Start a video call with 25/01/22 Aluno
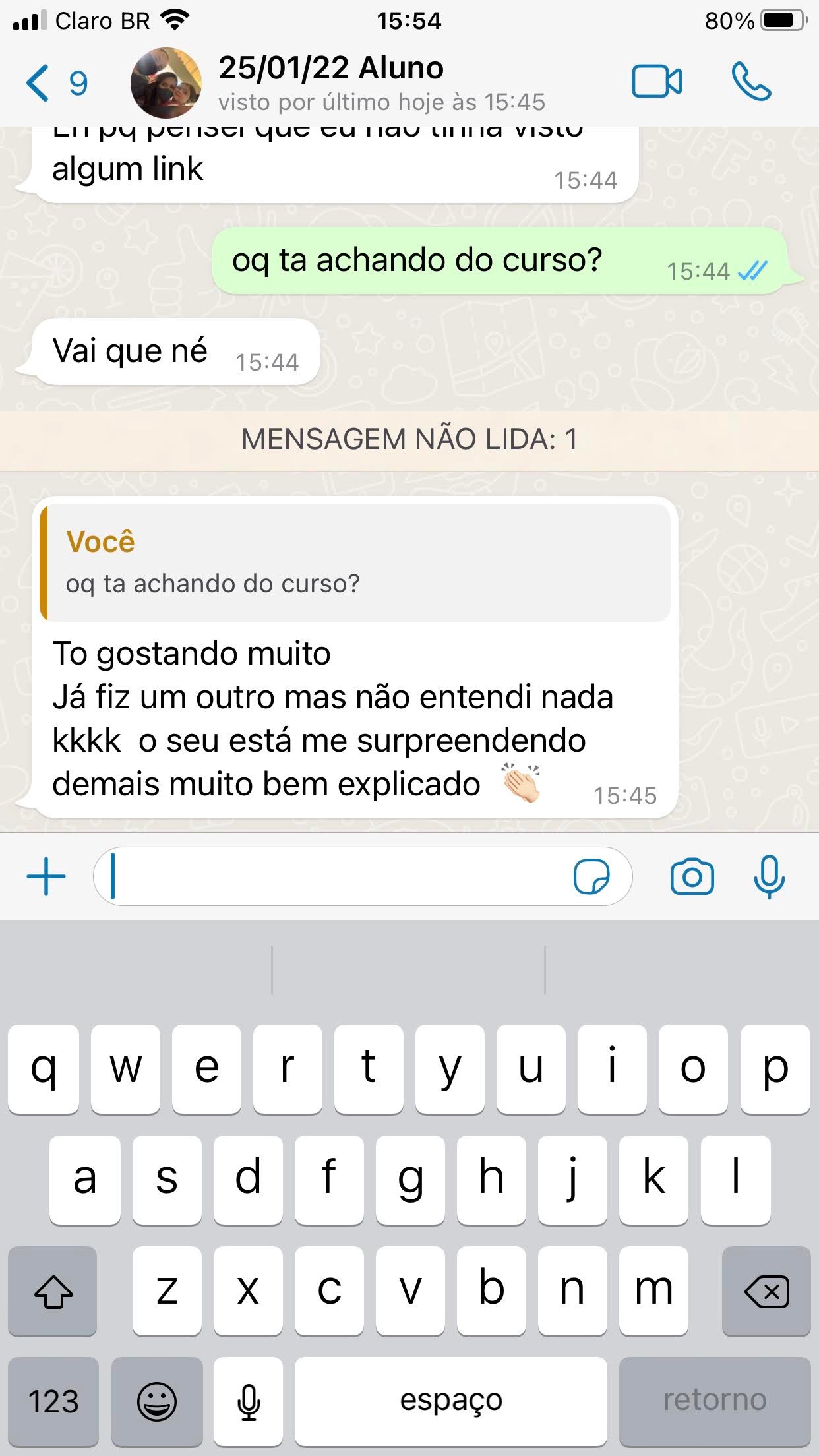 click(657, 82)
